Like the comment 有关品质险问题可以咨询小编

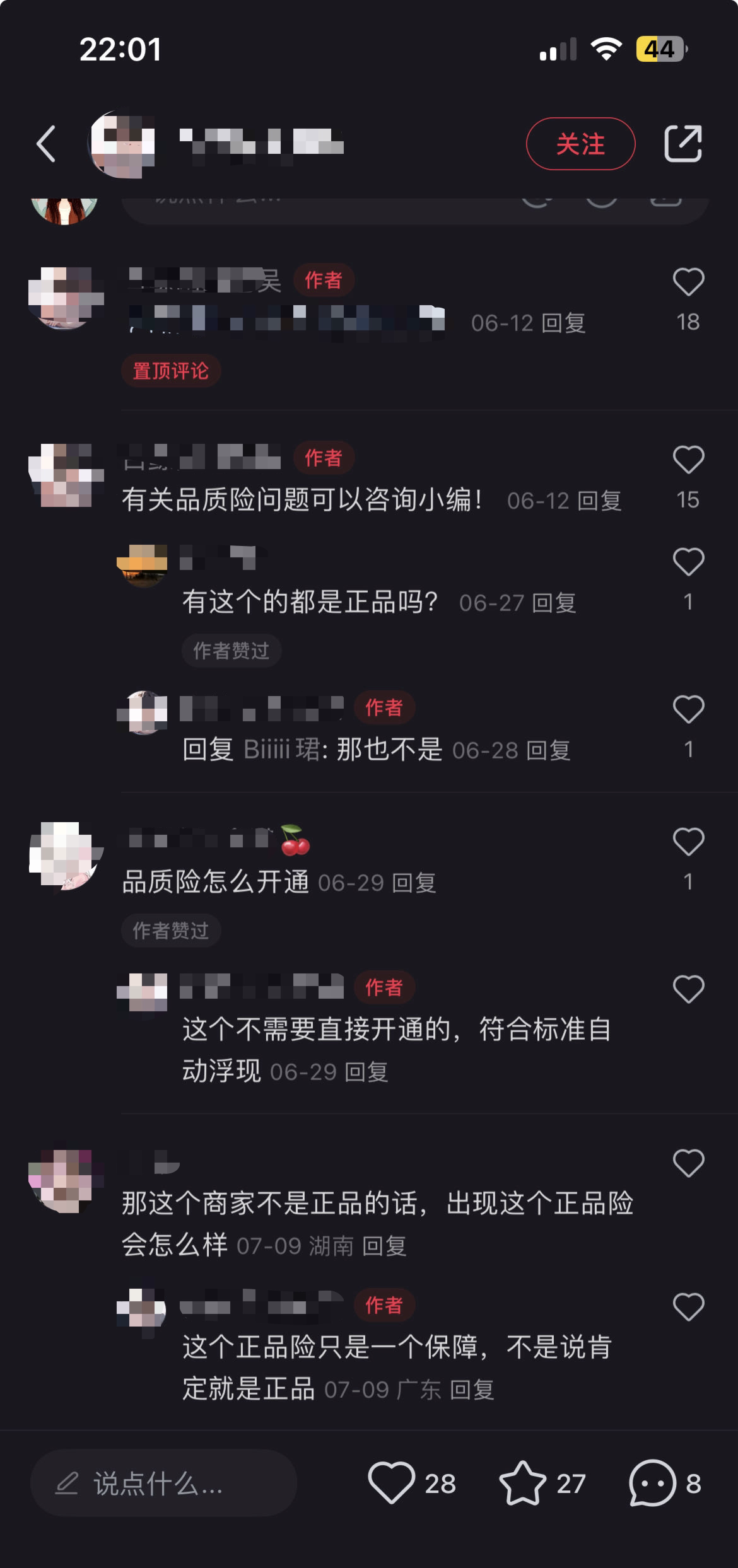click(x=688, y=460)
